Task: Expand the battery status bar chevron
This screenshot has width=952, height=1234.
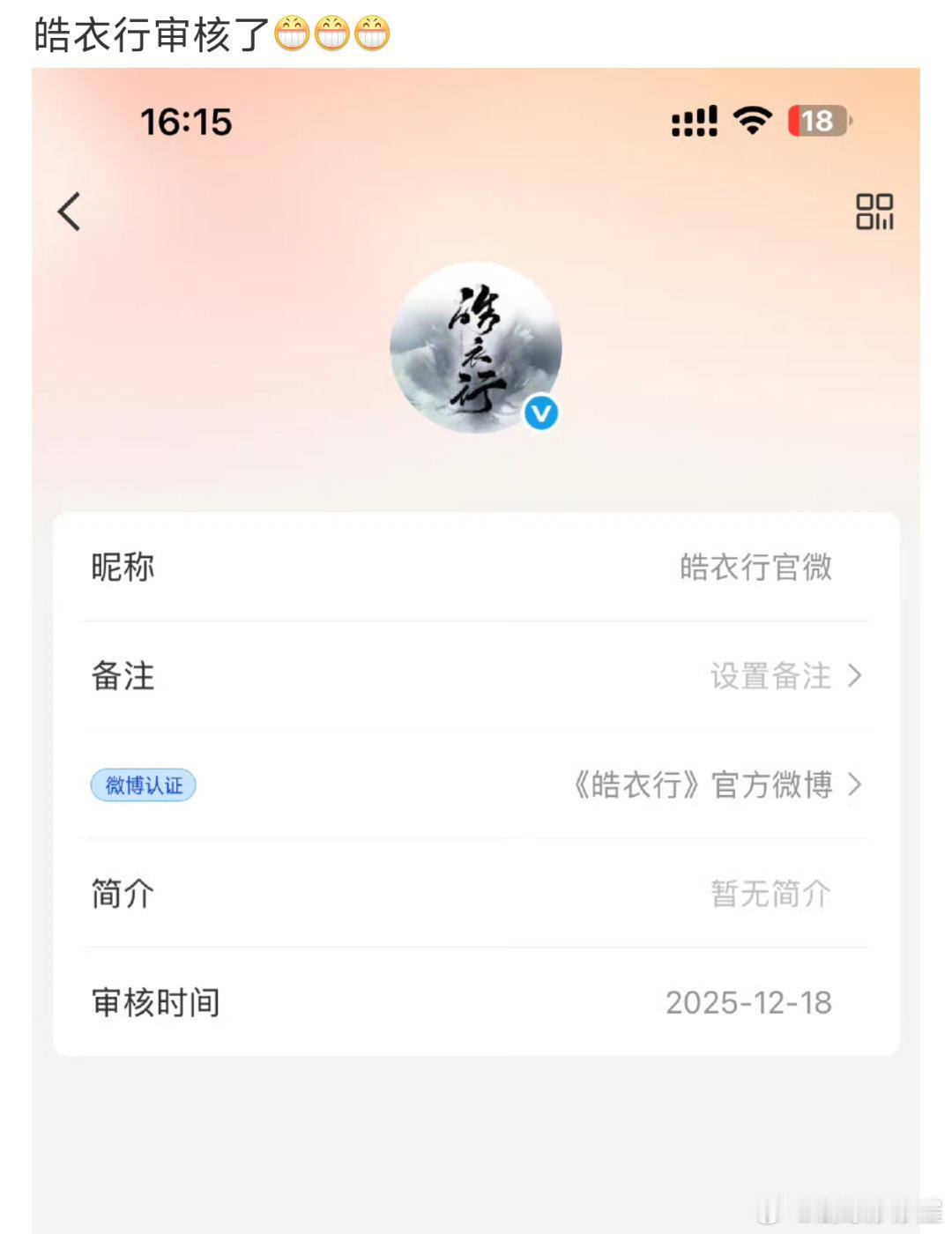Action: pos(849,122)
